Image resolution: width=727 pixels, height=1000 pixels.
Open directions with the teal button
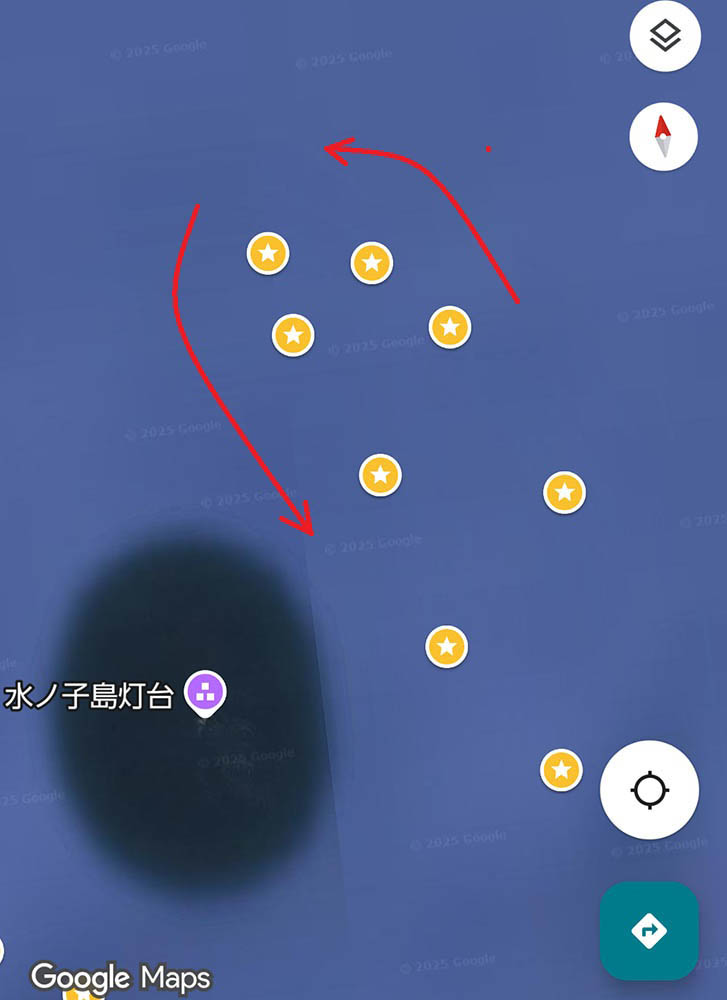(x=648, y=931)
